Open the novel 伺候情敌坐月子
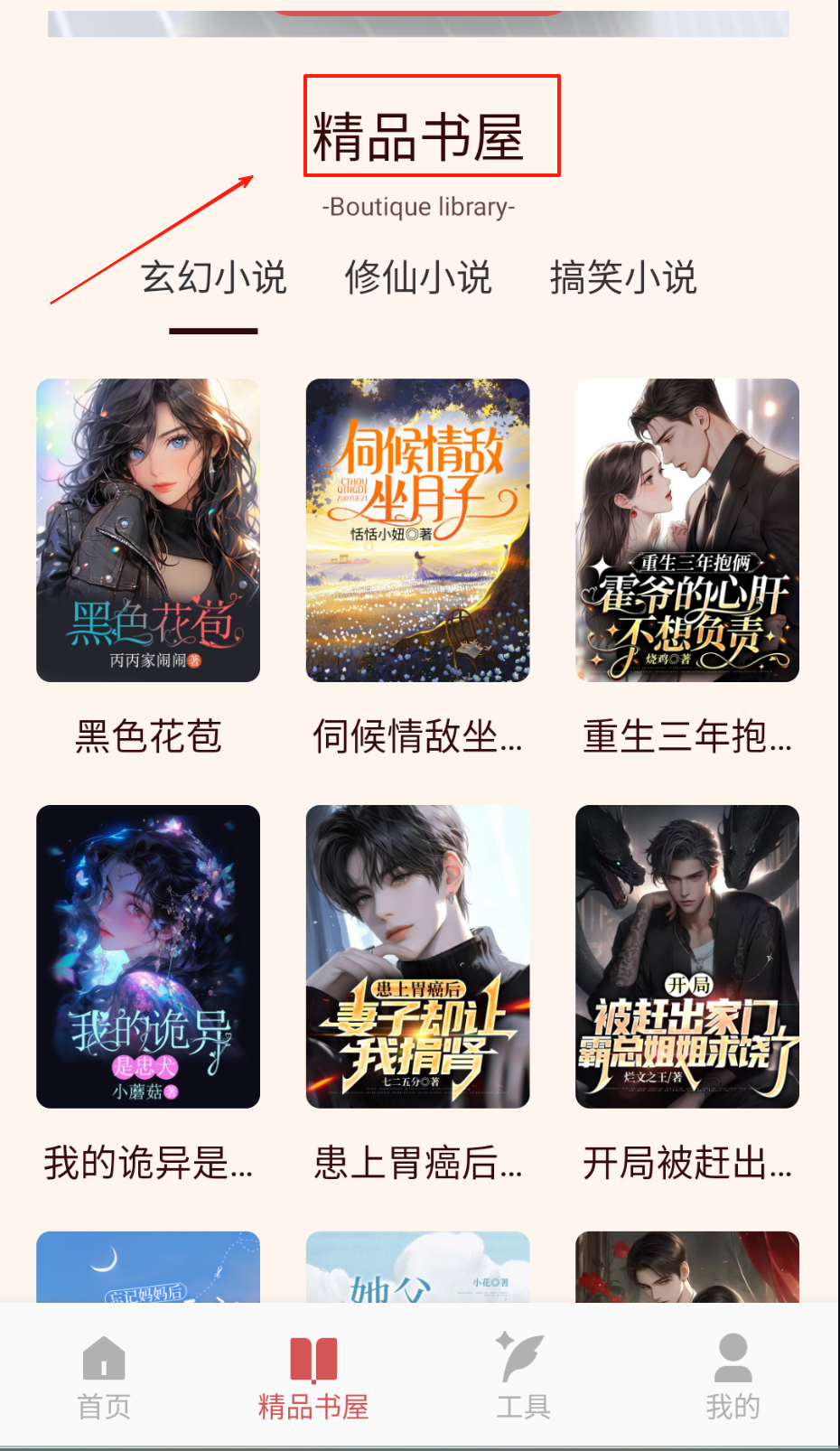This screenshot has height=1451, width=840. click(x=417, y=530)
